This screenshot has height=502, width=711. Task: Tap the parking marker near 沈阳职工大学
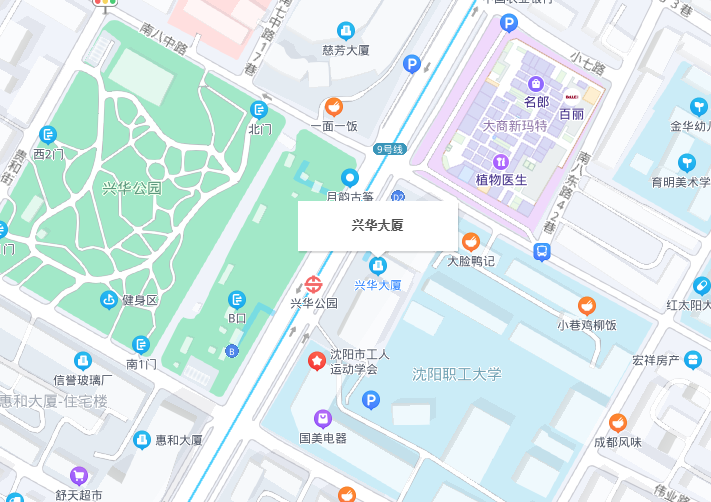click(371, 401)
